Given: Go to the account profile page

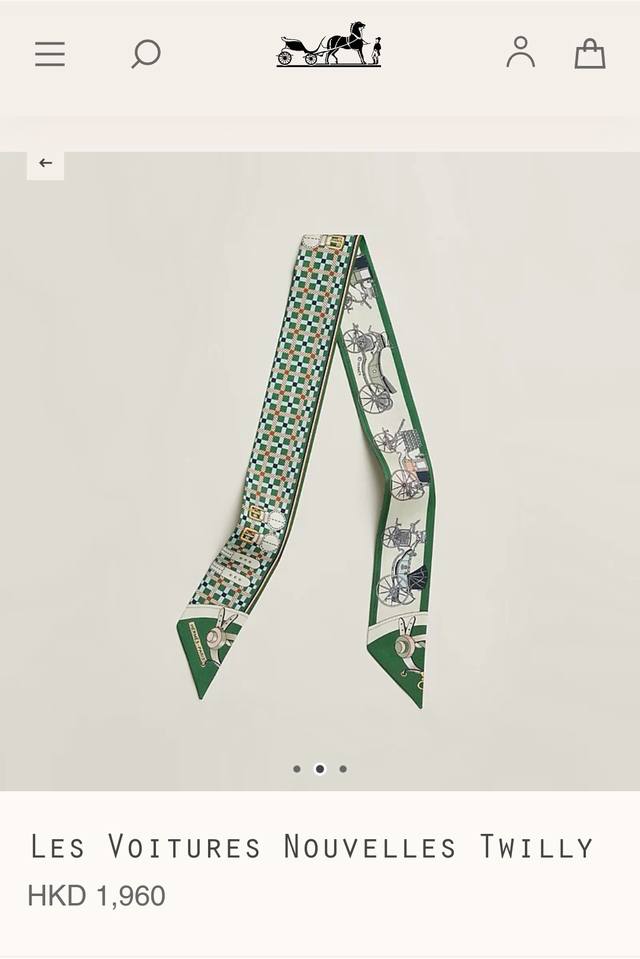Looking at the screenshot, I should click(520, 52).
